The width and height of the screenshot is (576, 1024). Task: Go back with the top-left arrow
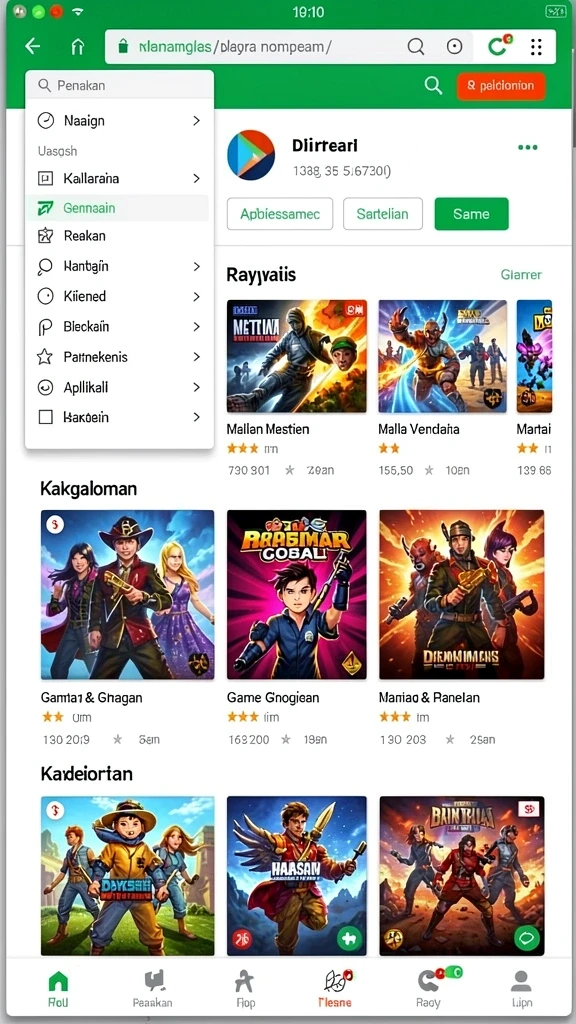33,46
